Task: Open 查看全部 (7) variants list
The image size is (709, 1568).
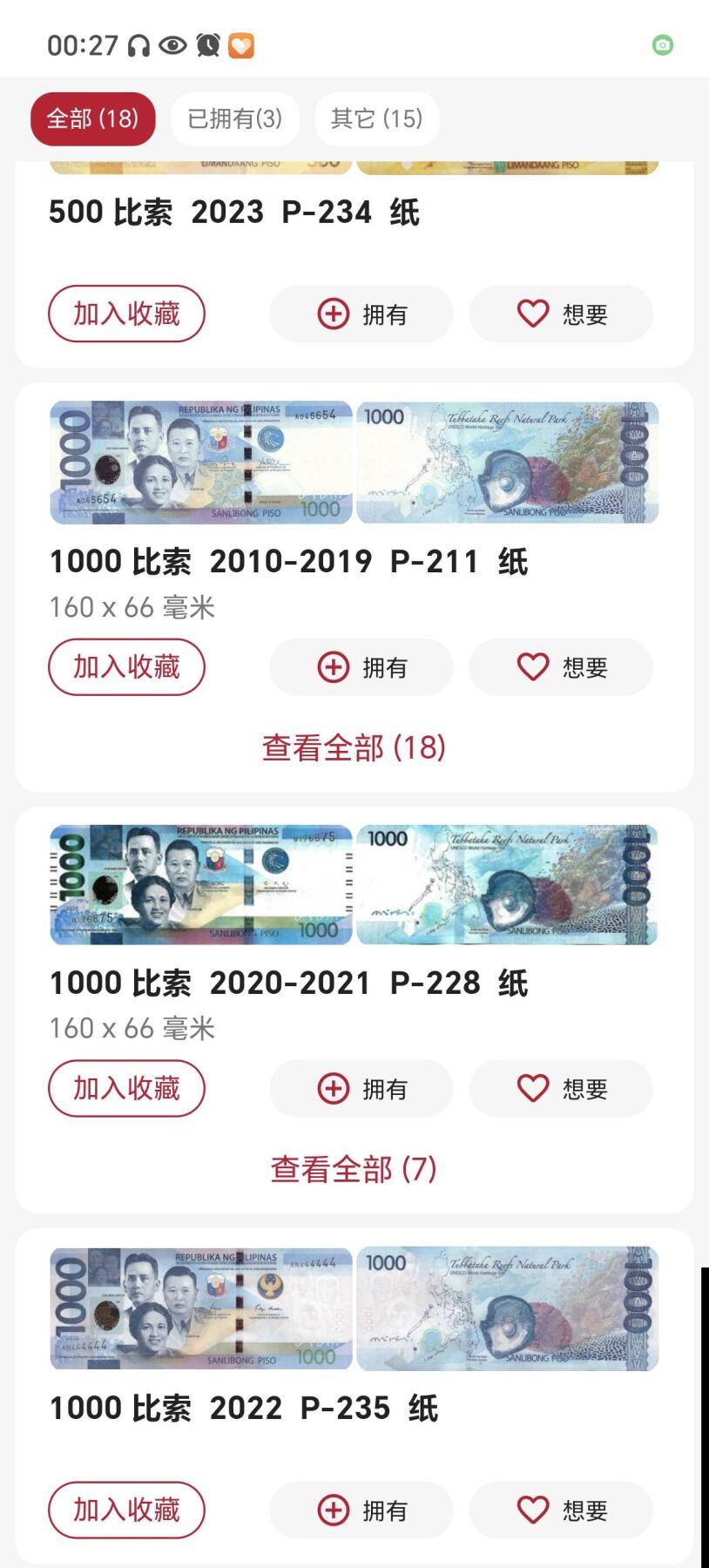Action: point(354,1169)
